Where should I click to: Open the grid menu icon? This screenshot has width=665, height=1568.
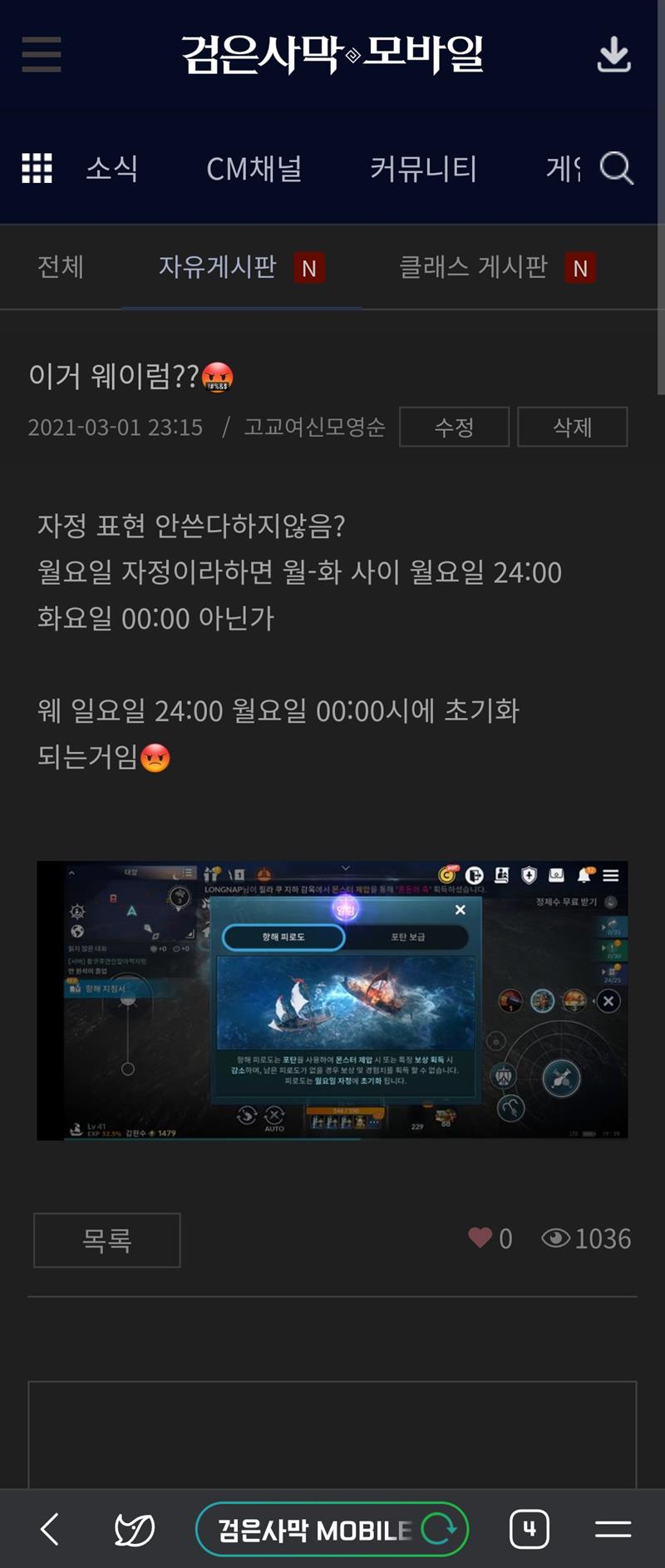click(x=37, y=168)
